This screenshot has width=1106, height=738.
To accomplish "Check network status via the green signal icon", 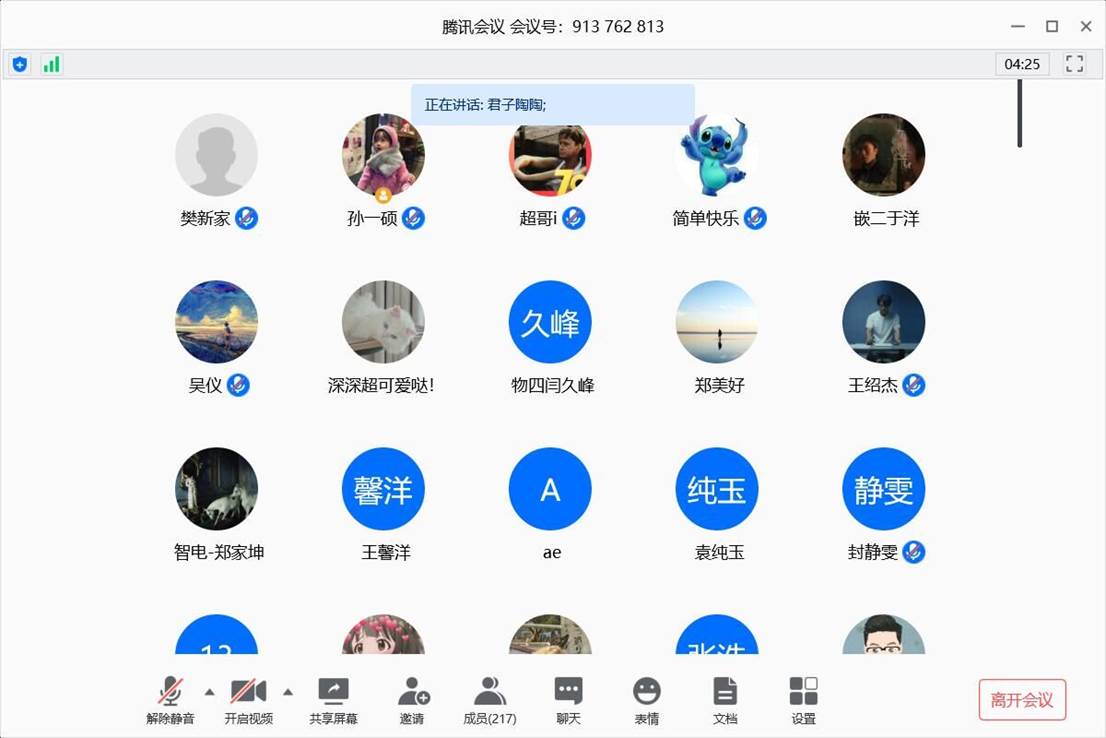I will pyautogui.click(x=51, y=64).
